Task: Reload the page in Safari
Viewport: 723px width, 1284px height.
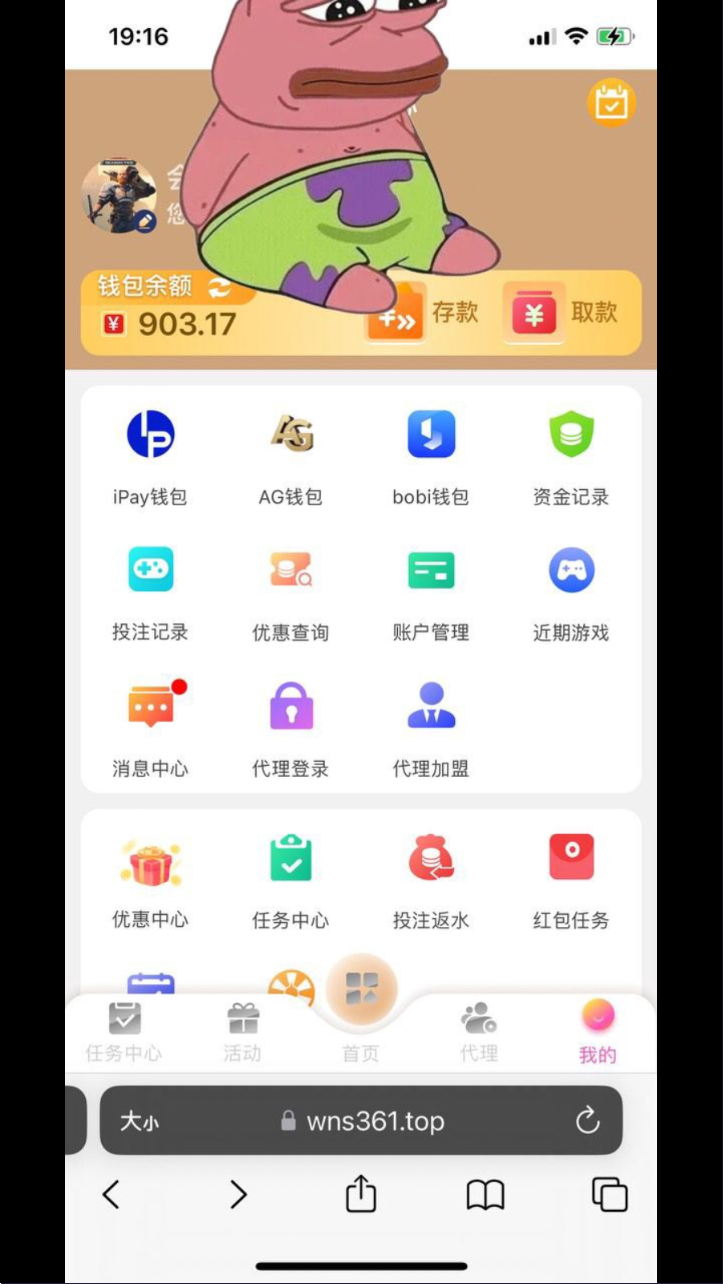Action: click(588, 1120)
